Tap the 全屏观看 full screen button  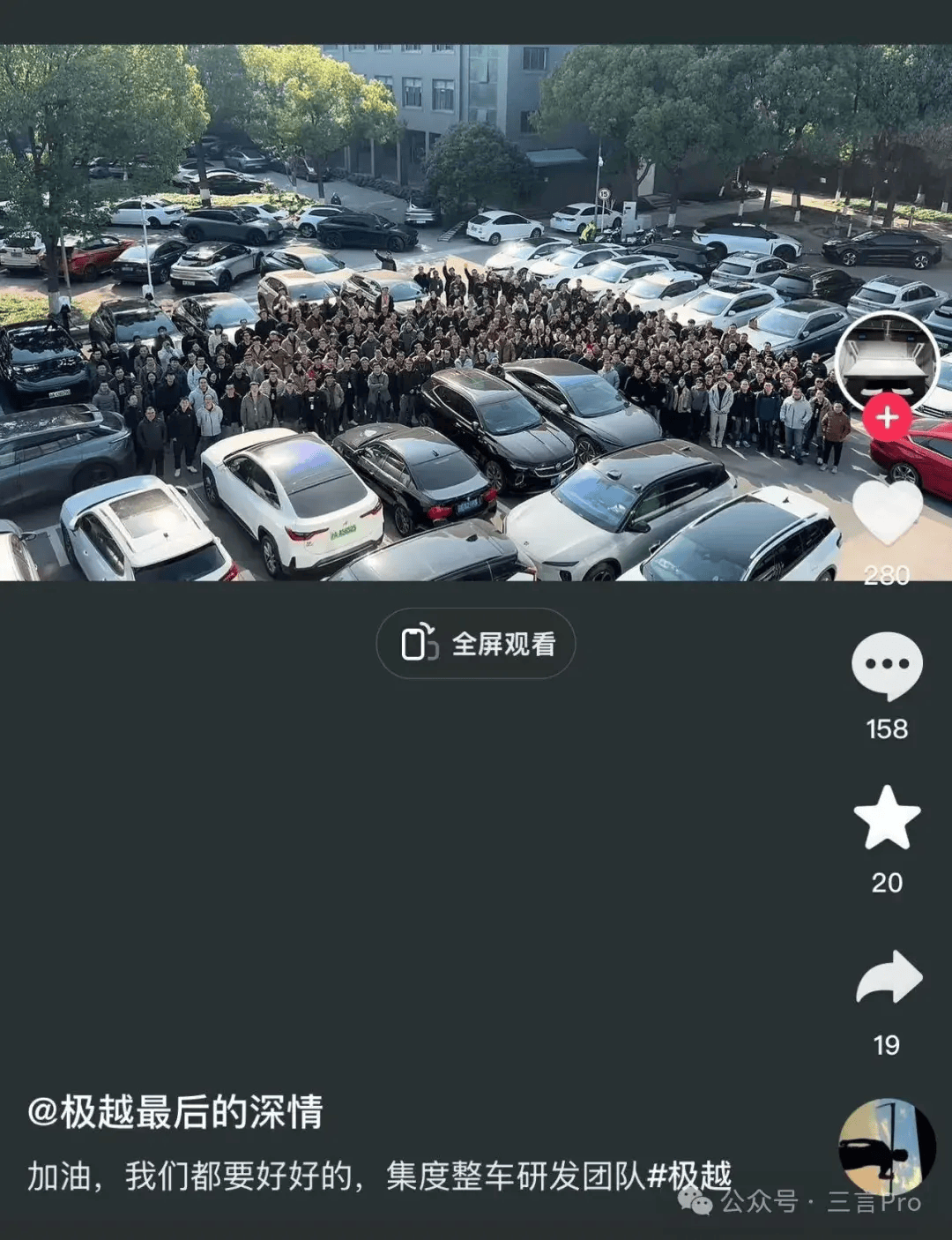click(x=476, y=644)
